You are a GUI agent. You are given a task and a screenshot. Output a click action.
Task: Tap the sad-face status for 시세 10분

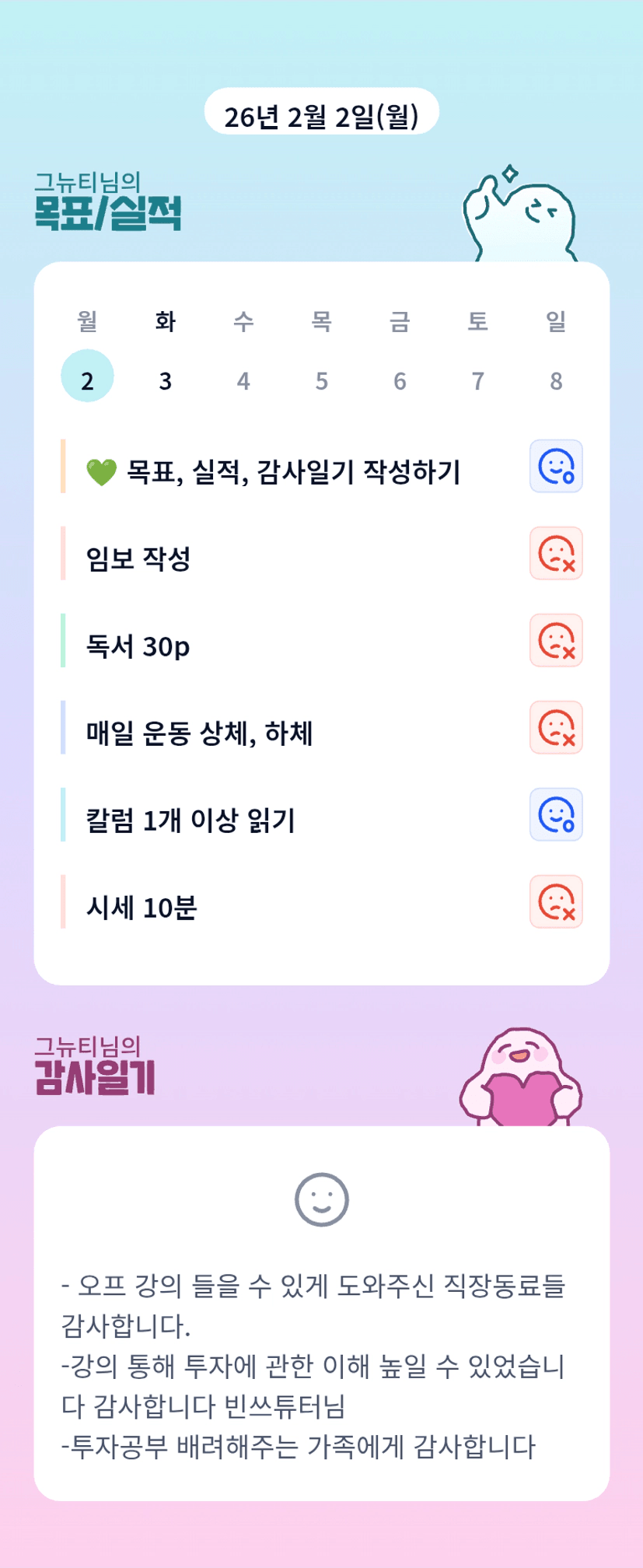(x=556, y=901)
